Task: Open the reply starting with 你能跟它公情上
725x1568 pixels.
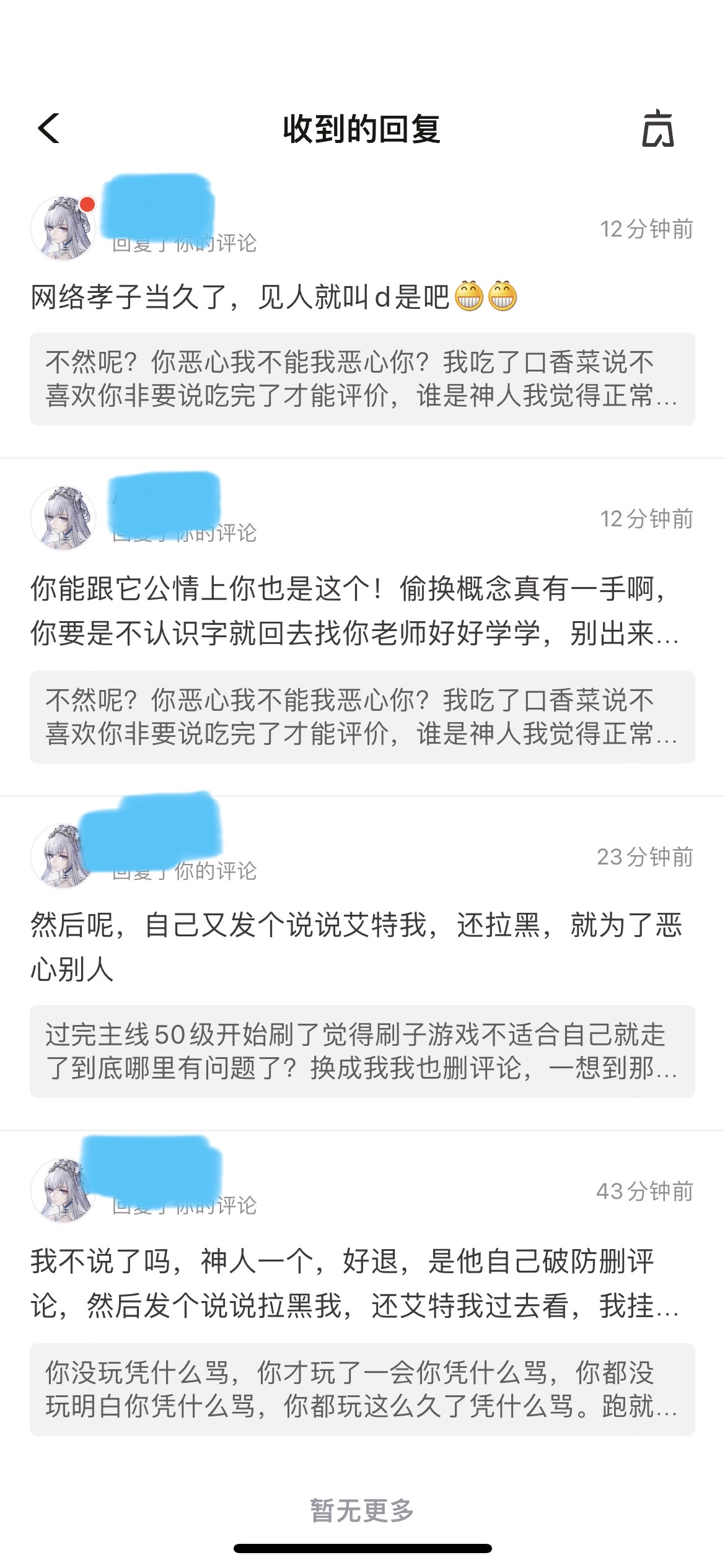Action: click(x=353, y=611)
